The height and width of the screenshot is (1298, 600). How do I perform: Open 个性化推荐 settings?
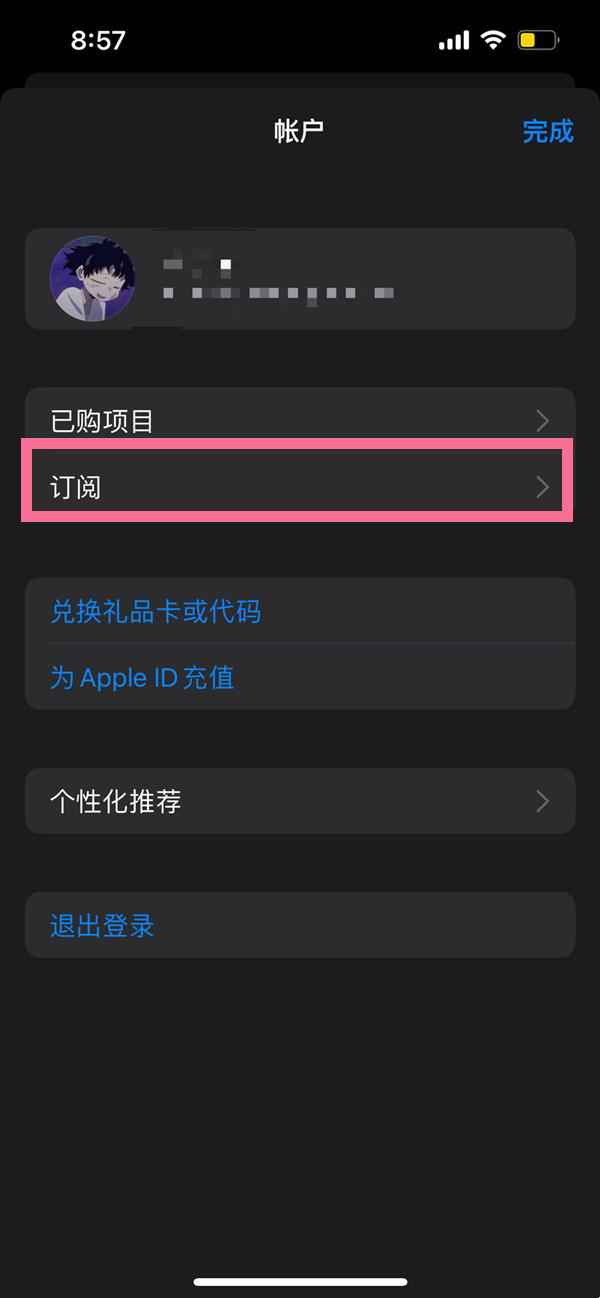pyautogui.click(x=300, y=801)
